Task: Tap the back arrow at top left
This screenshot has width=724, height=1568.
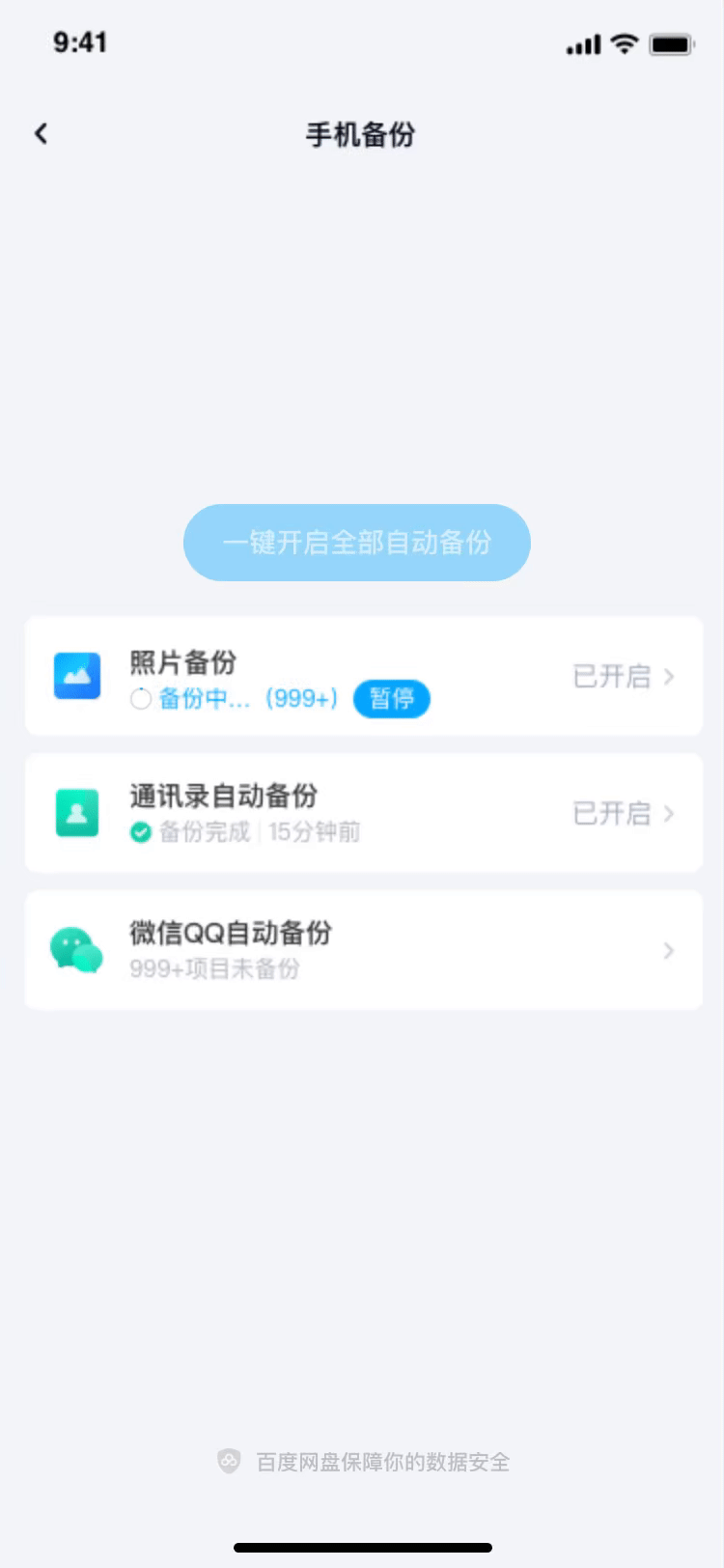Action: point(41,133)
